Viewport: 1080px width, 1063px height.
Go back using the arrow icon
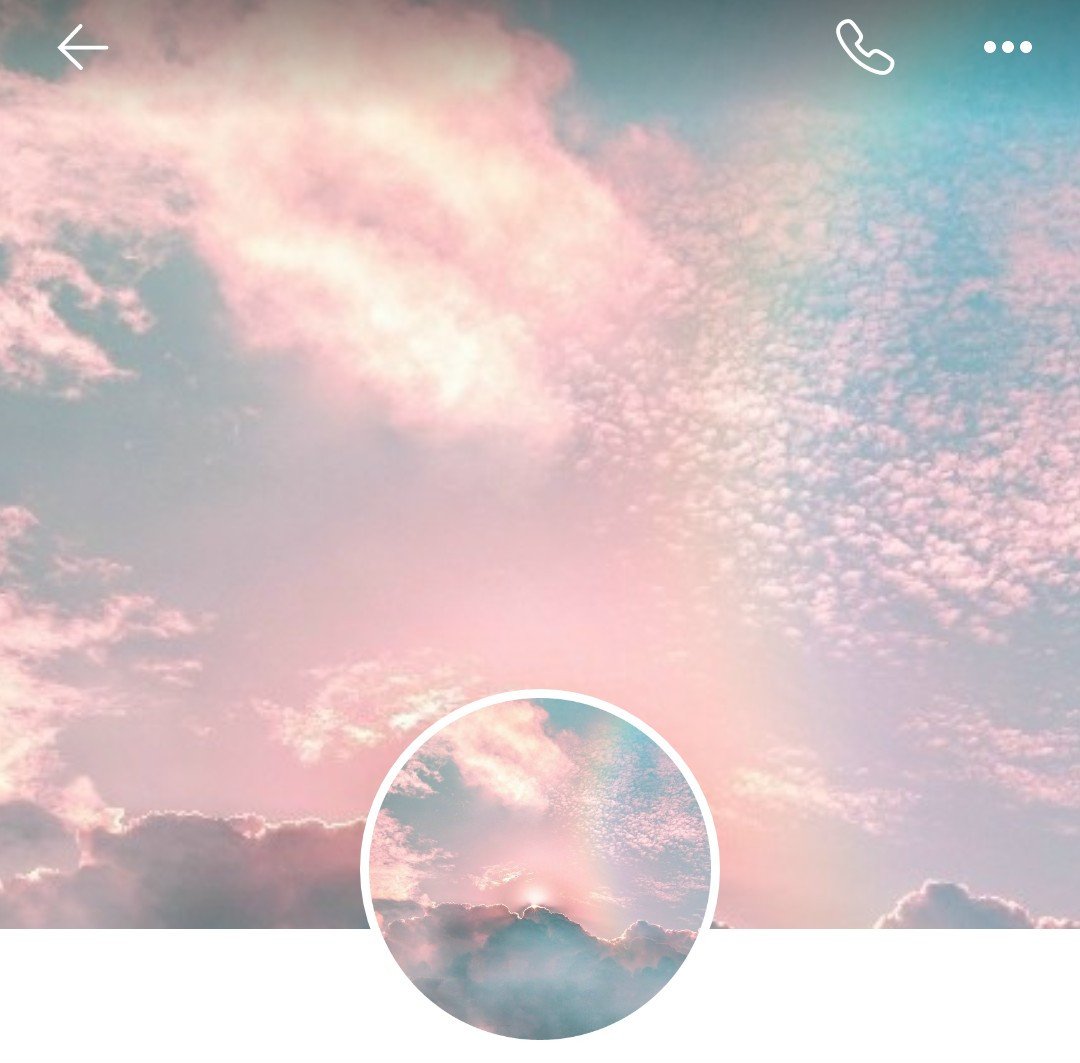82,48
